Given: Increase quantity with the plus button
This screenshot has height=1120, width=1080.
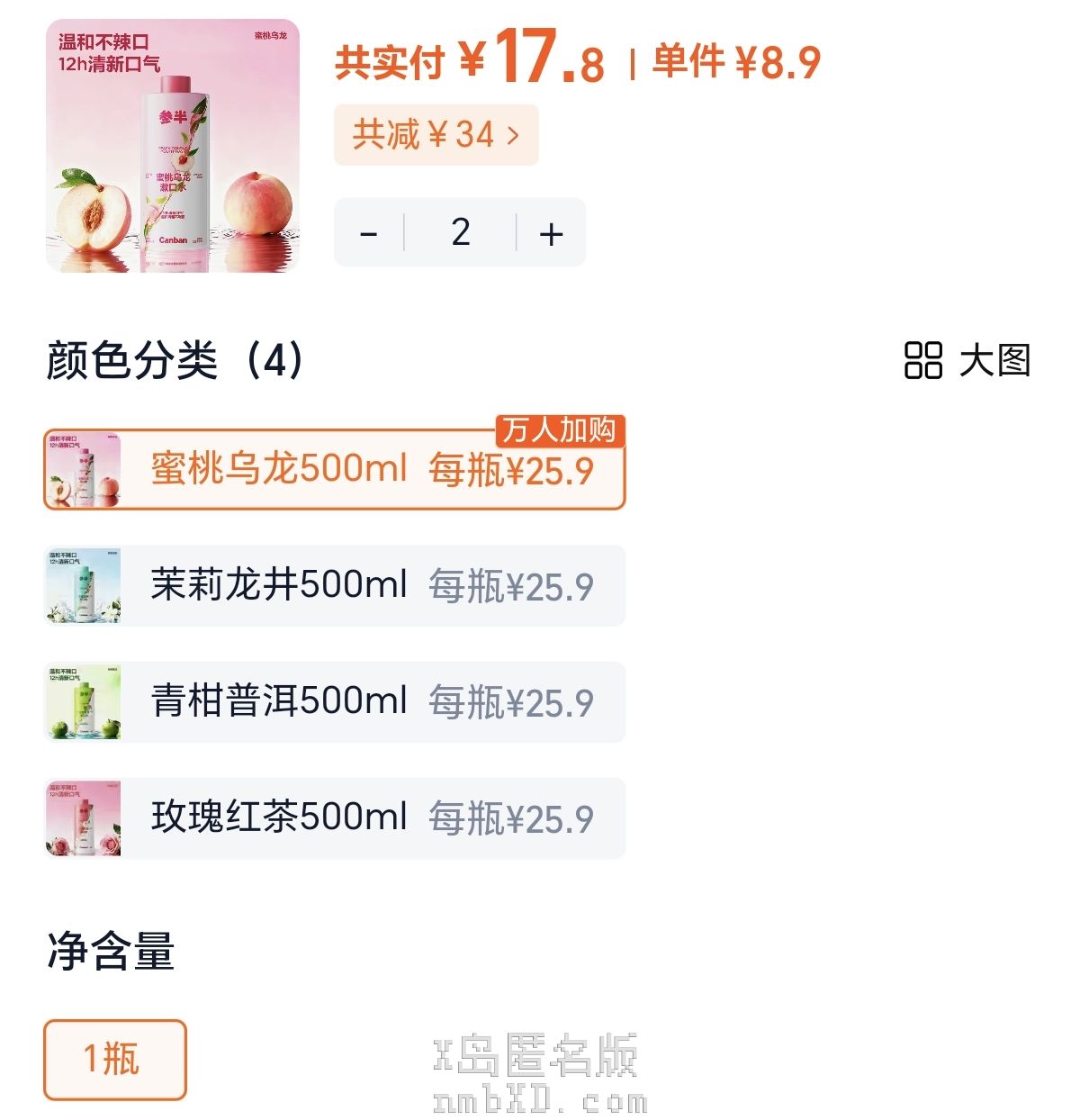Looking at the screenshot, I should tap(551, 233).
